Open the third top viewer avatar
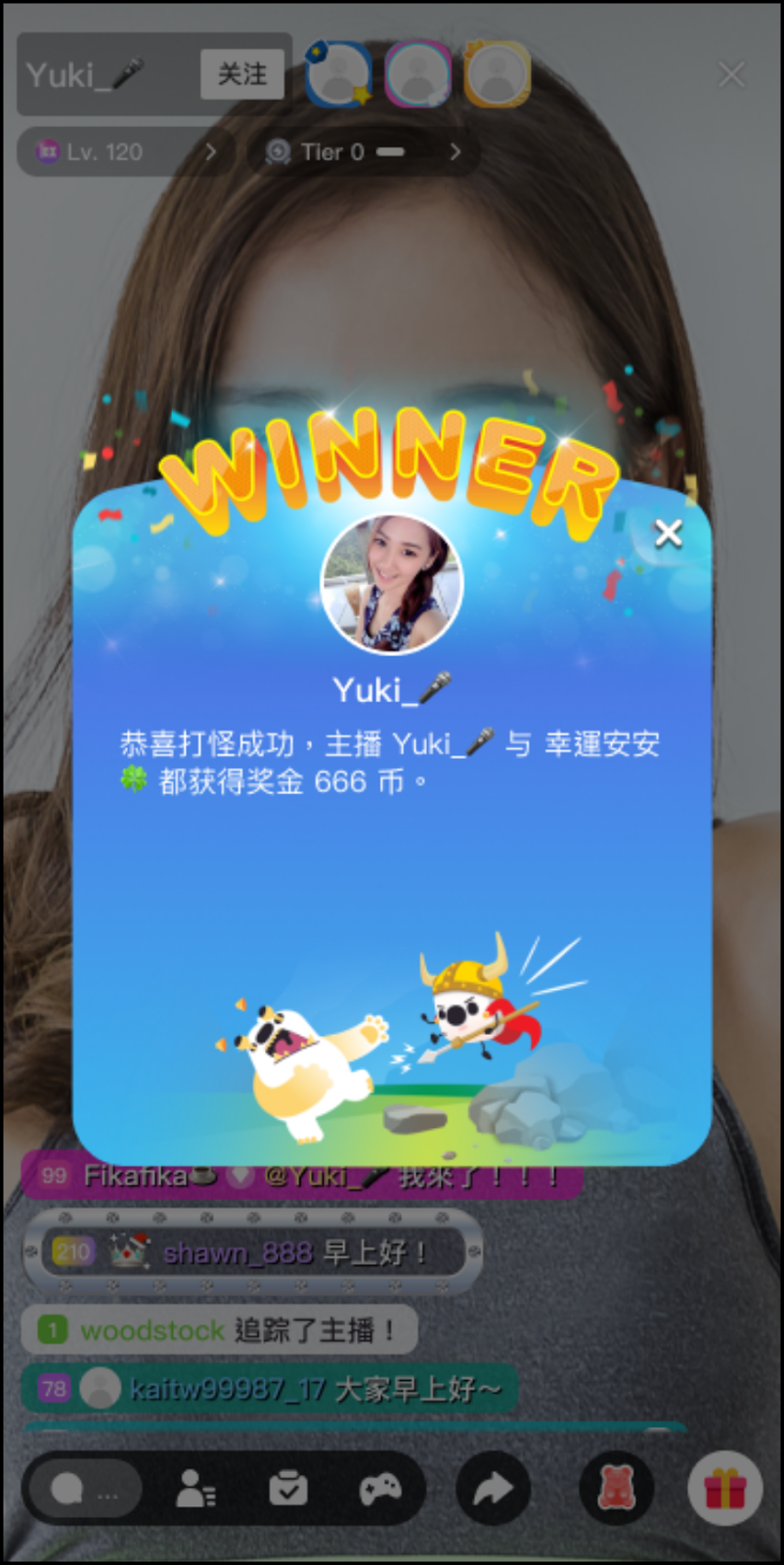784x1565 pixels. [497, 74]
